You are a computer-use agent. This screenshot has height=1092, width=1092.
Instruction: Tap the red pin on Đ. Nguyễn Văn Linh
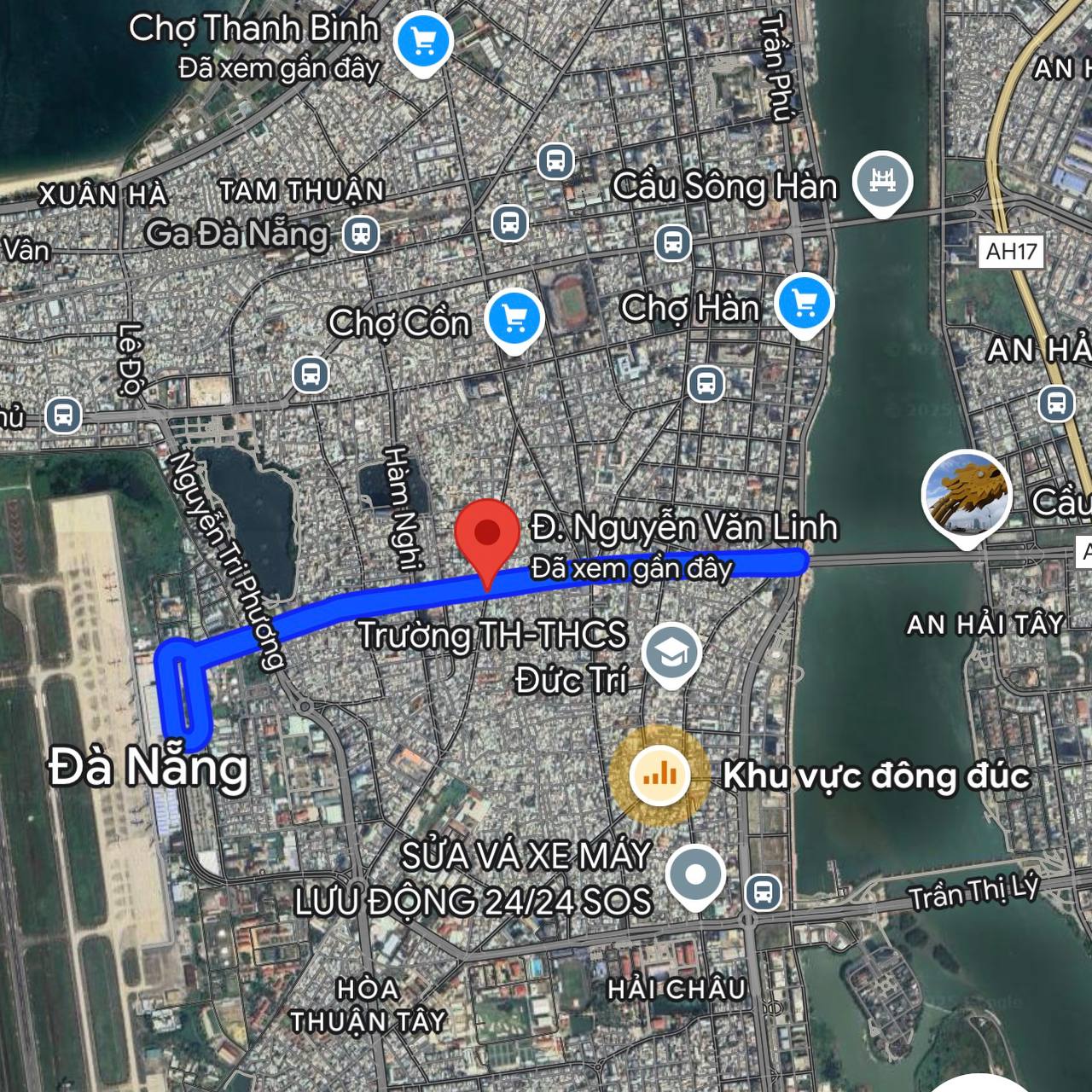click(487, 534)
